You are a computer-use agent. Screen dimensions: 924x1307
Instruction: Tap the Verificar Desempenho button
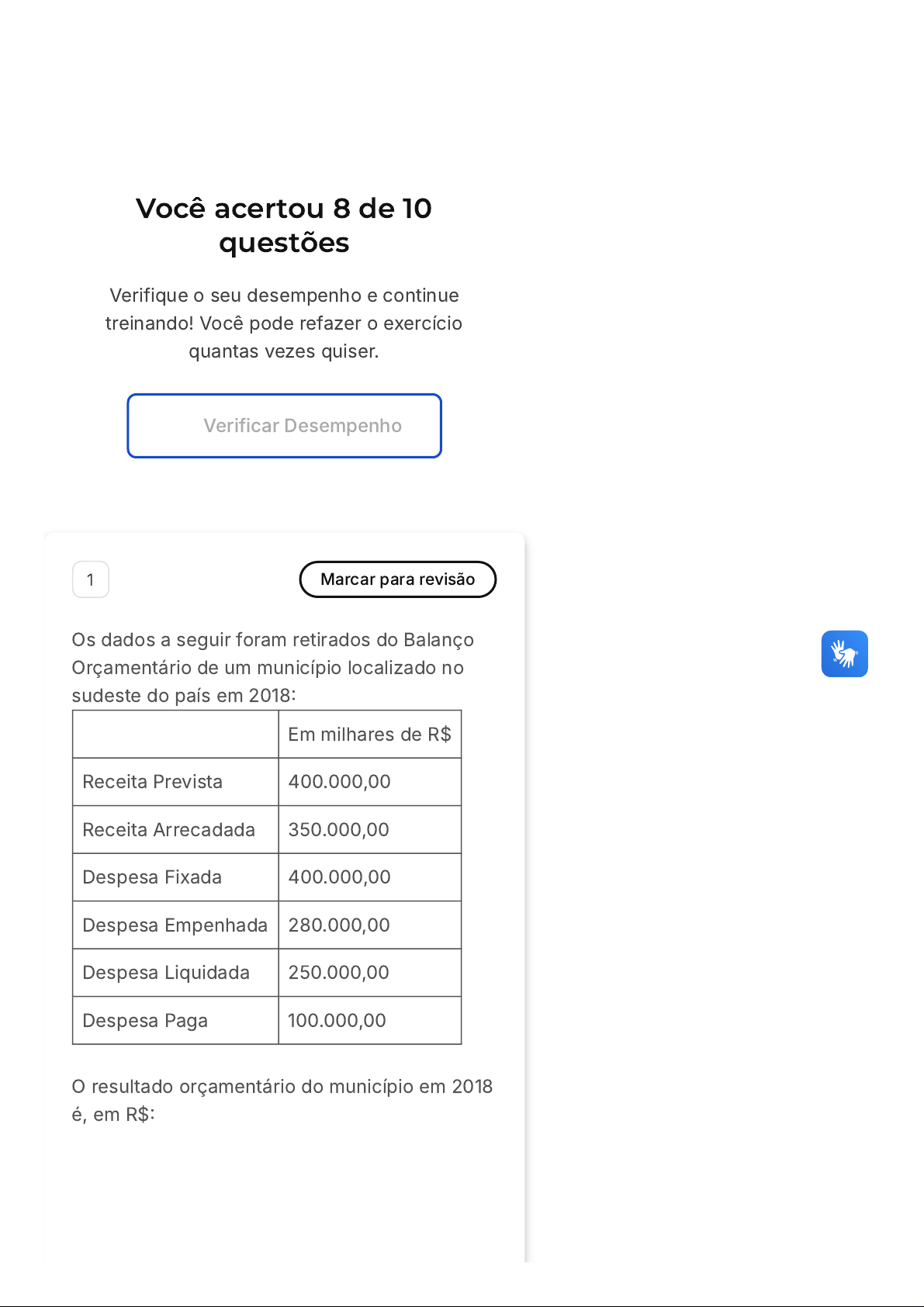tap(284, 426)
